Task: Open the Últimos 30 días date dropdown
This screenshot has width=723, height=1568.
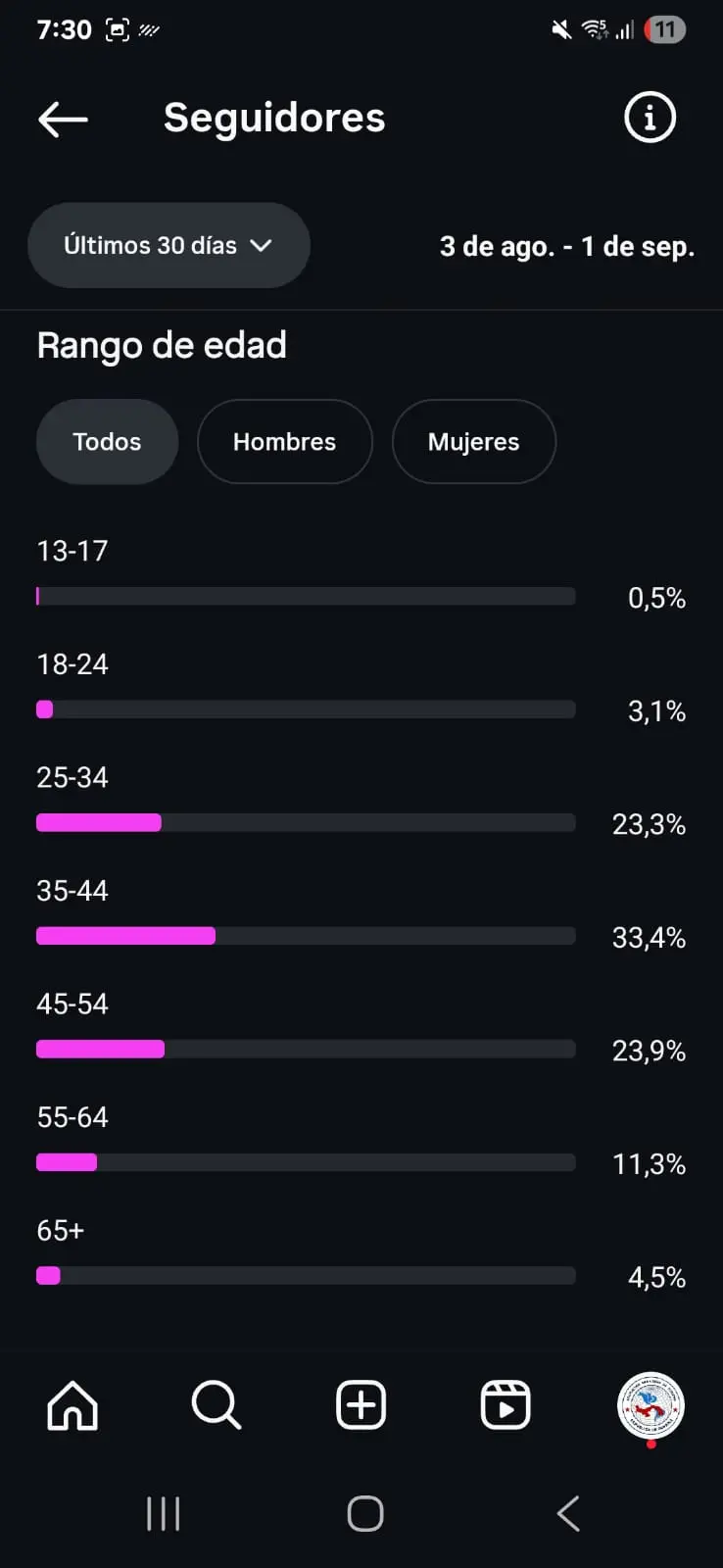Action: (169, 245)
